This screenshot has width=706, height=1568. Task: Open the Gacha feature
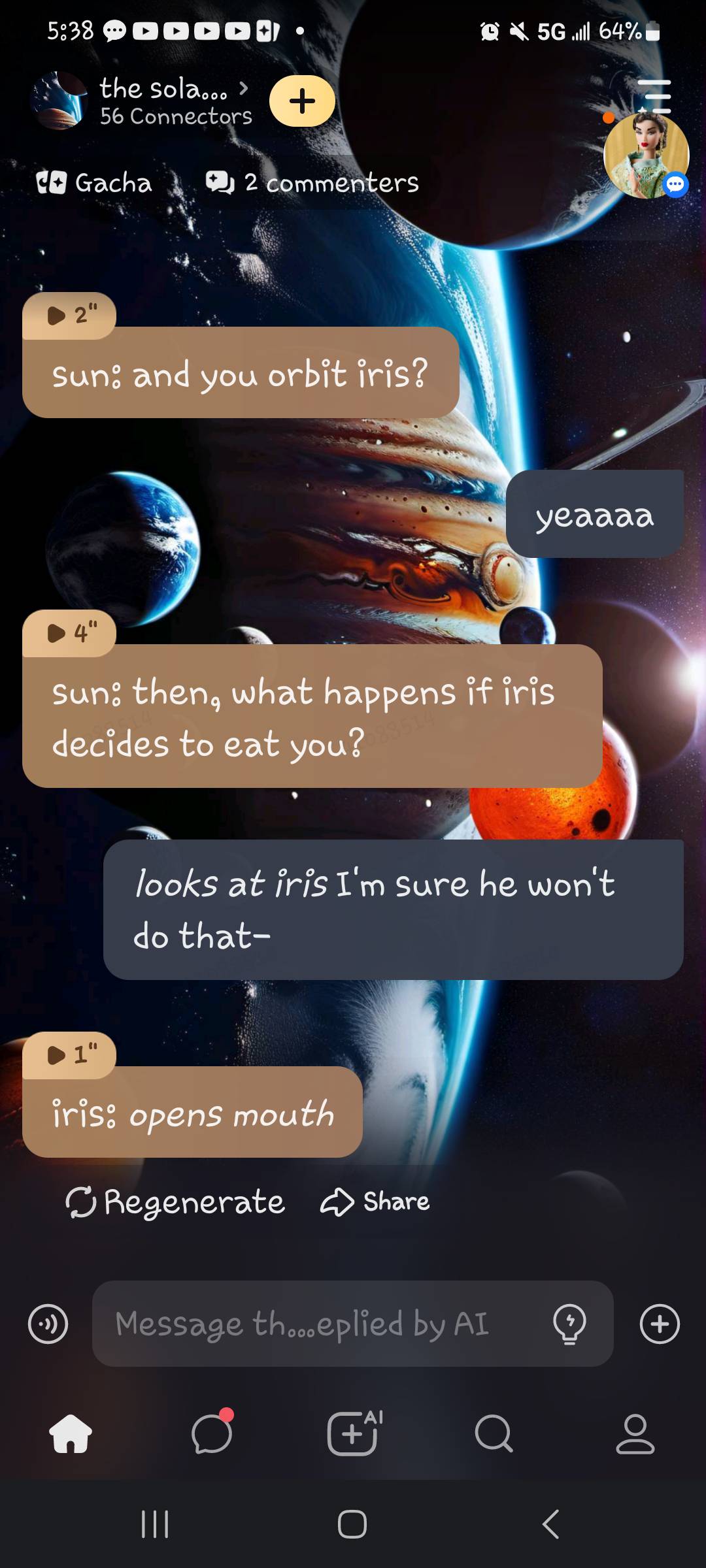tap(94, 183)
